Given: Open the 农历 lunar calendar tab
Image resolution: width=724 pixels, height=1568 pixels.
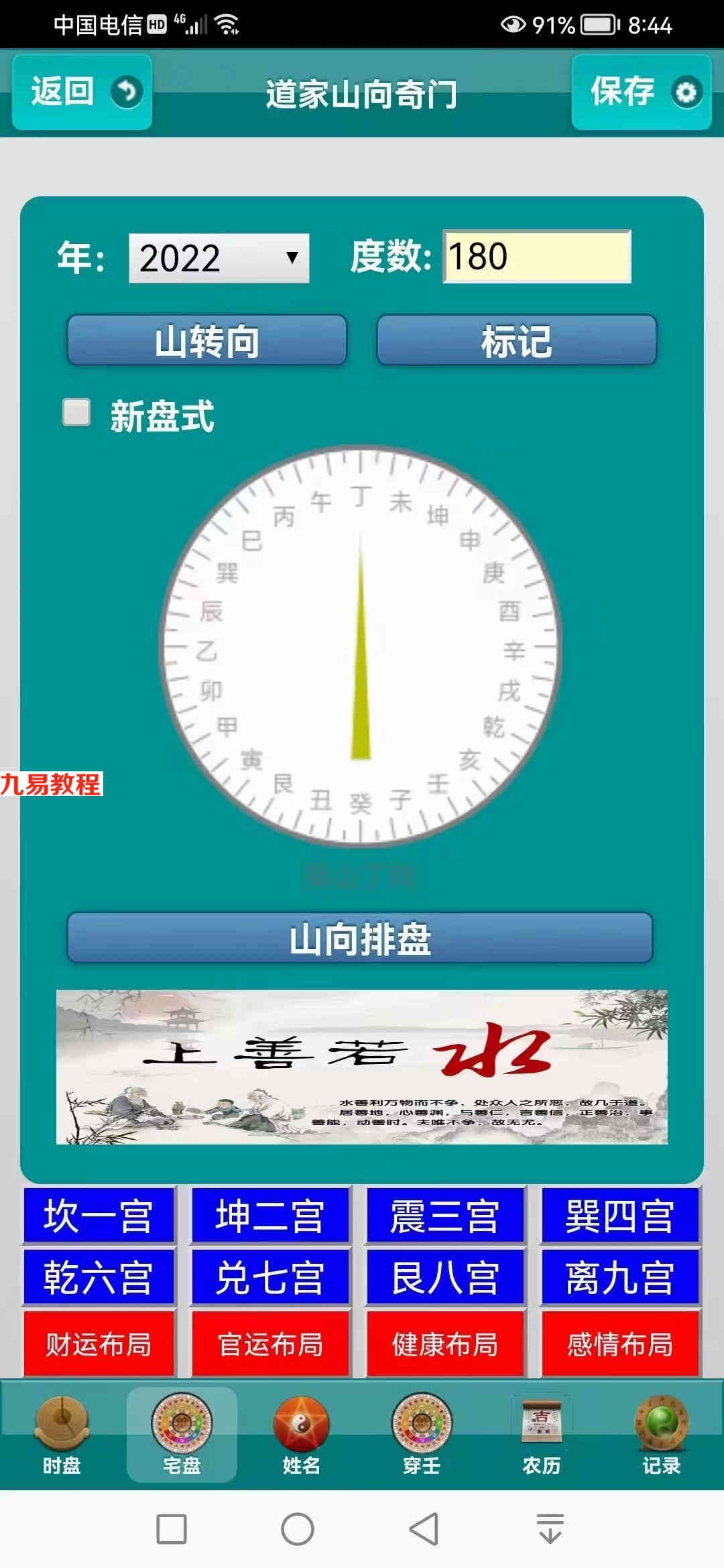Looking at the screenshot, I should pos(542,1435).
